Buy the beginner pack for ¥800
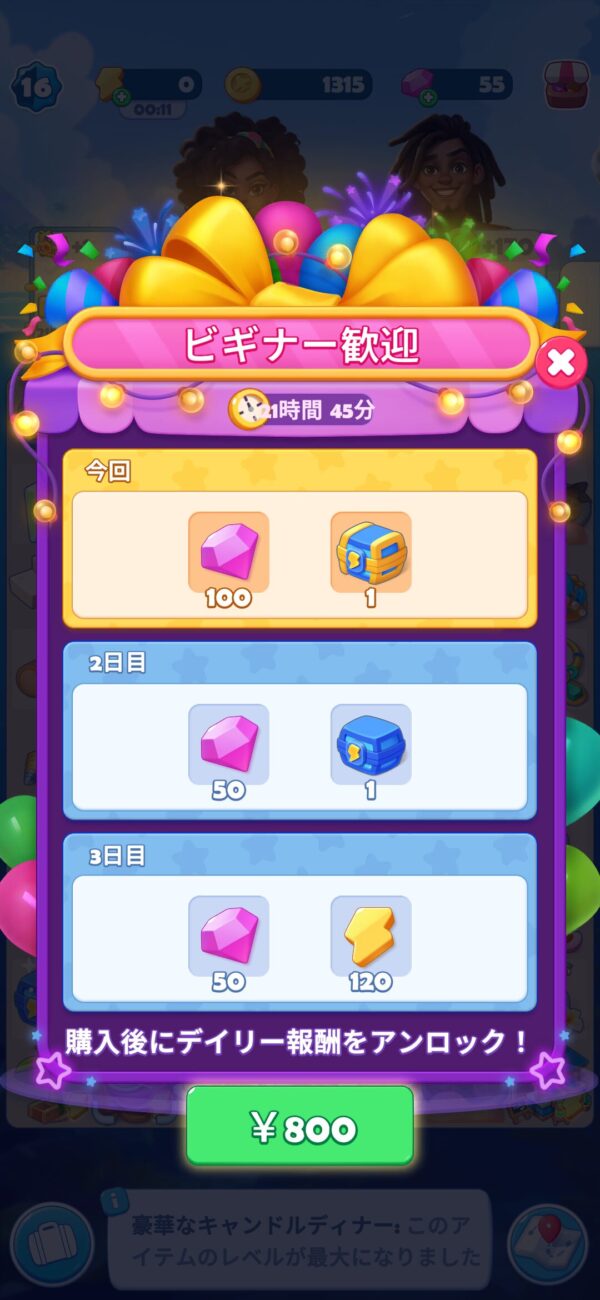Screen dimensions: 600x1300 tap(300, 1129)
